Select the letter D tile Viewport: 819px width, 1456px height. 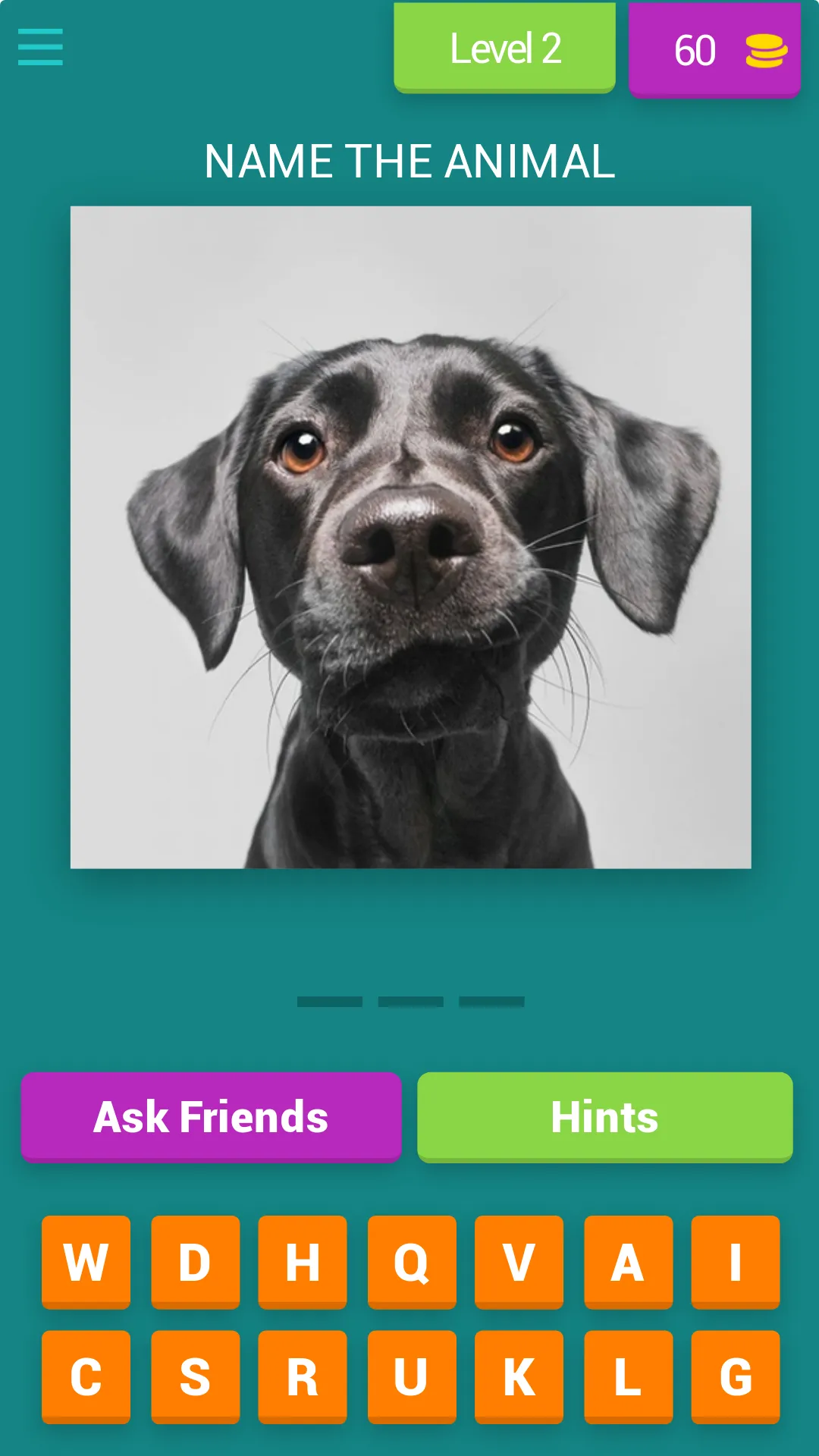click(x=195, y=1262)
